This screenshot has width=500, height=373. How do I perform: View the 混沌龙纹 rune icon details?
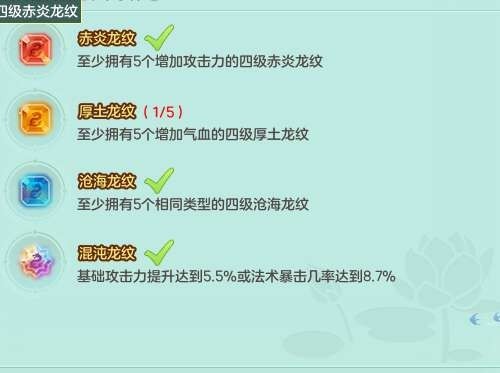click(x=36, y=262)
